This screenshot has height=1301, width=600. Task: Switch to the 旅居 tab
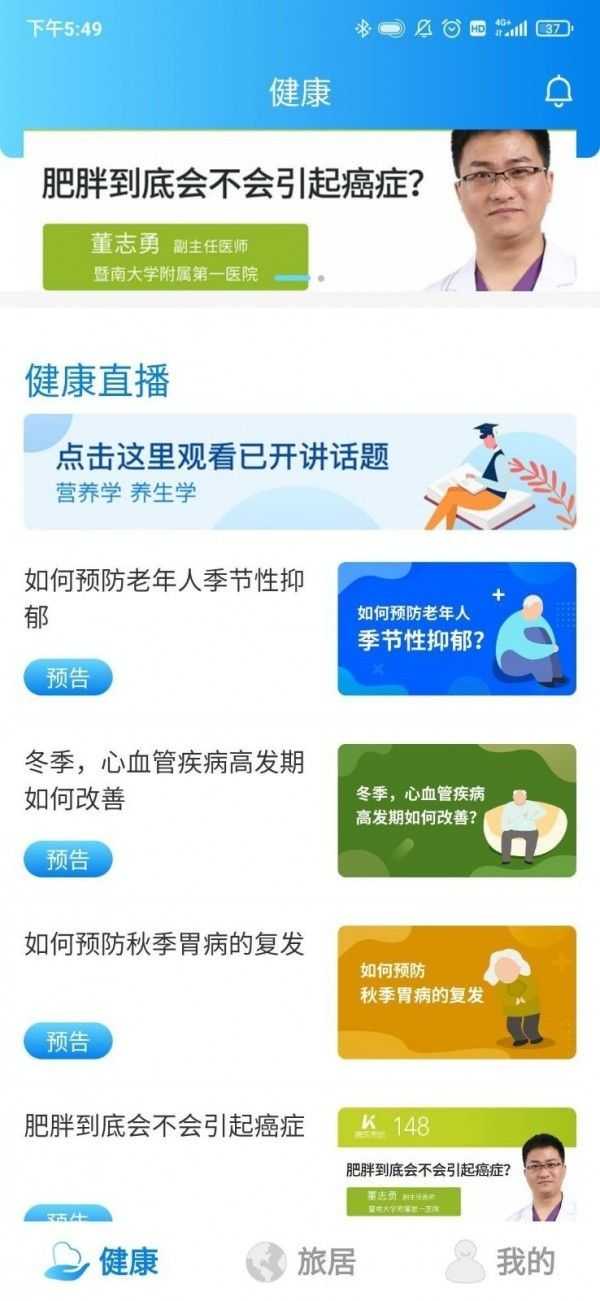click(x=300, y=1261)
